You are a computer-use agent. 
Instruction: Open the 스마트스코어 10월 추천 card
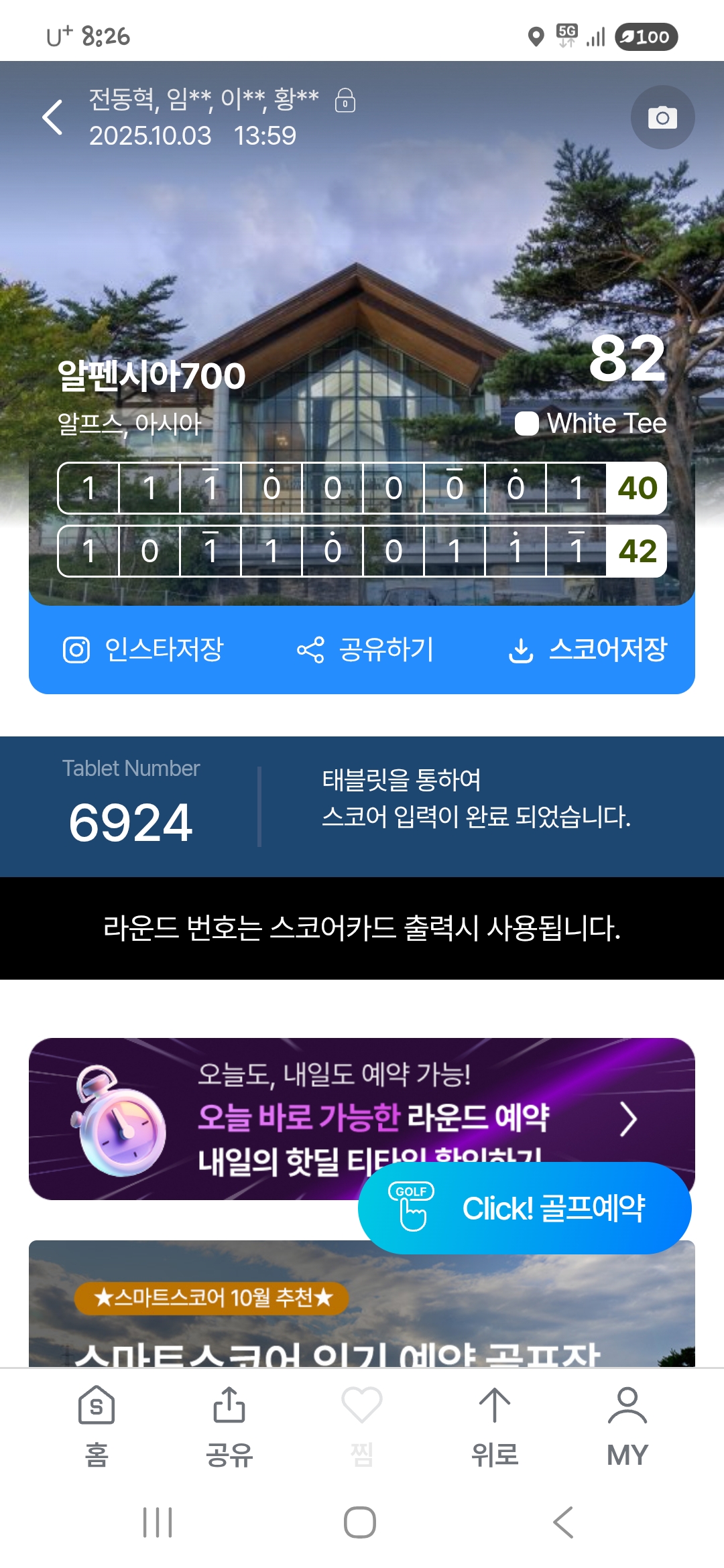(362, 1313)
